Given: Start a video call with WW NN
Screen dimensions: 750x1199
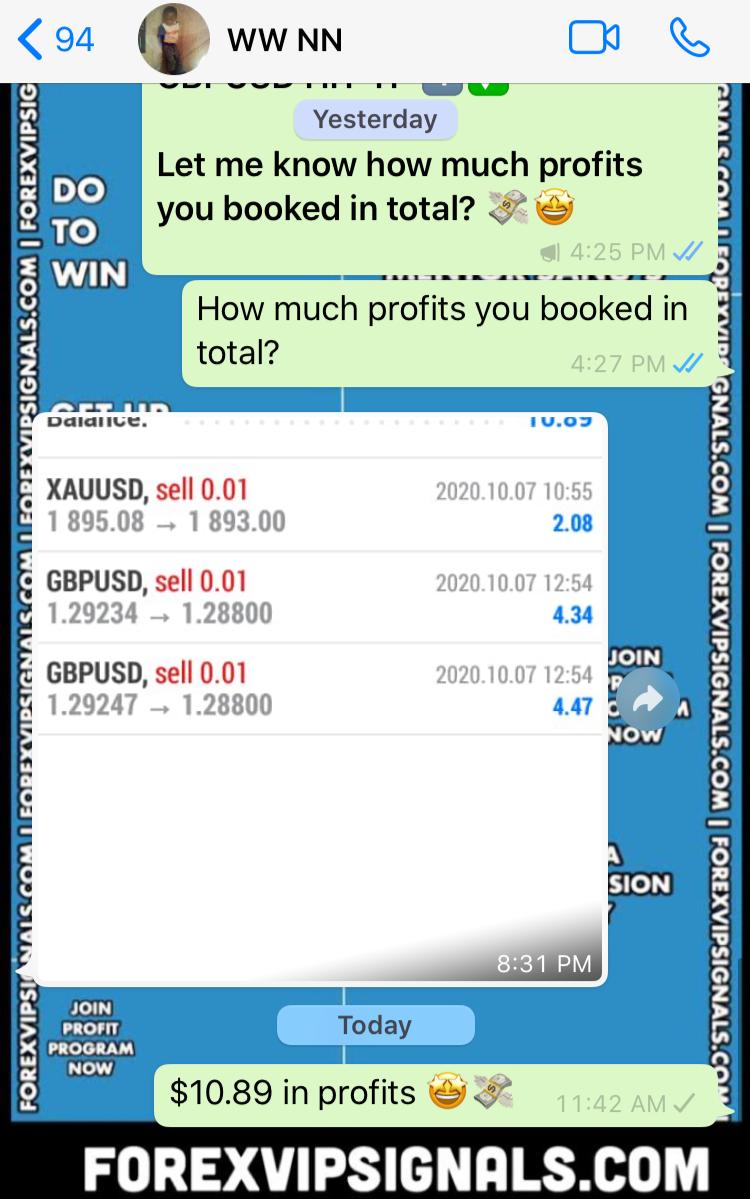Looking at the screenshot, I should click(x=594, y=39).
